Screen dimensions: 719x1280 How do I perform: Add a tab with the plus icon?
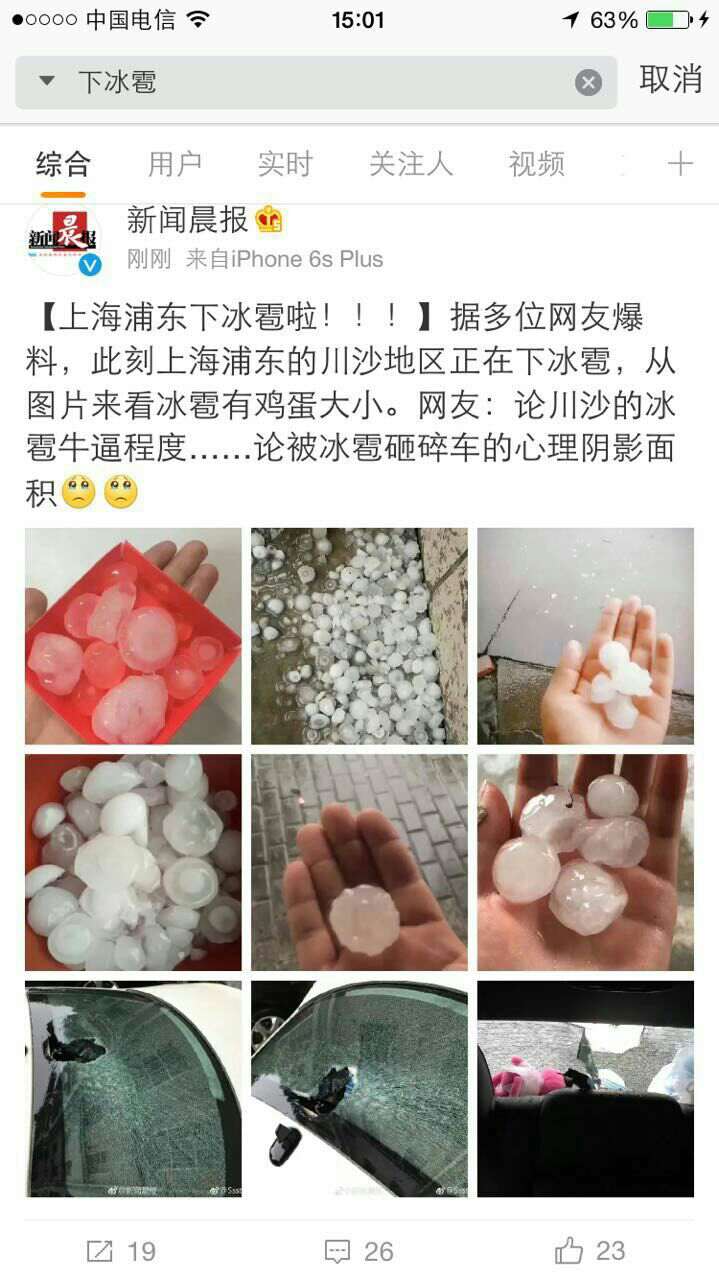tap(680, 164)
